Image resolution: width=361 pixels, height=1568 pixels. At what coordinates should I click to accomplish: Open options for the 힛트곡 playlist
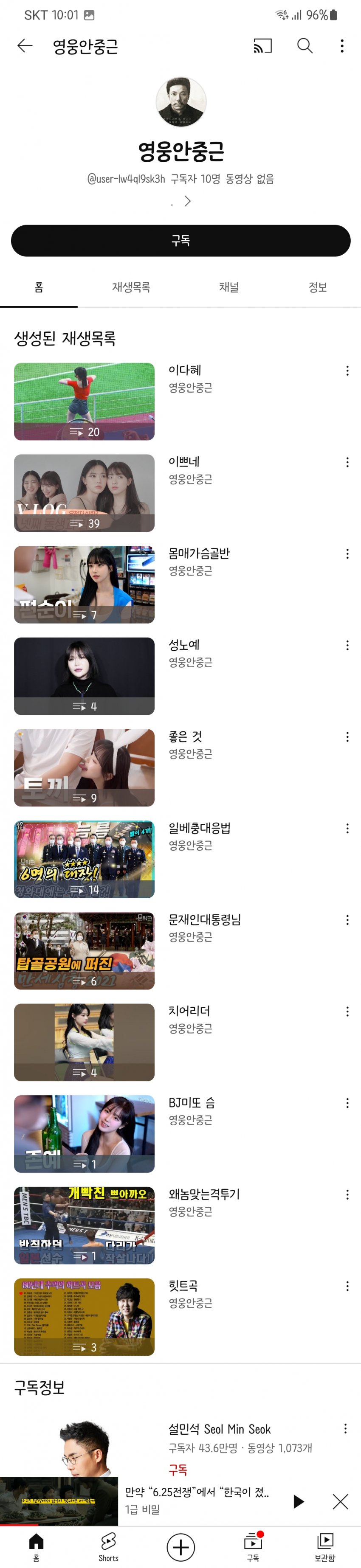coord(347,1286)
